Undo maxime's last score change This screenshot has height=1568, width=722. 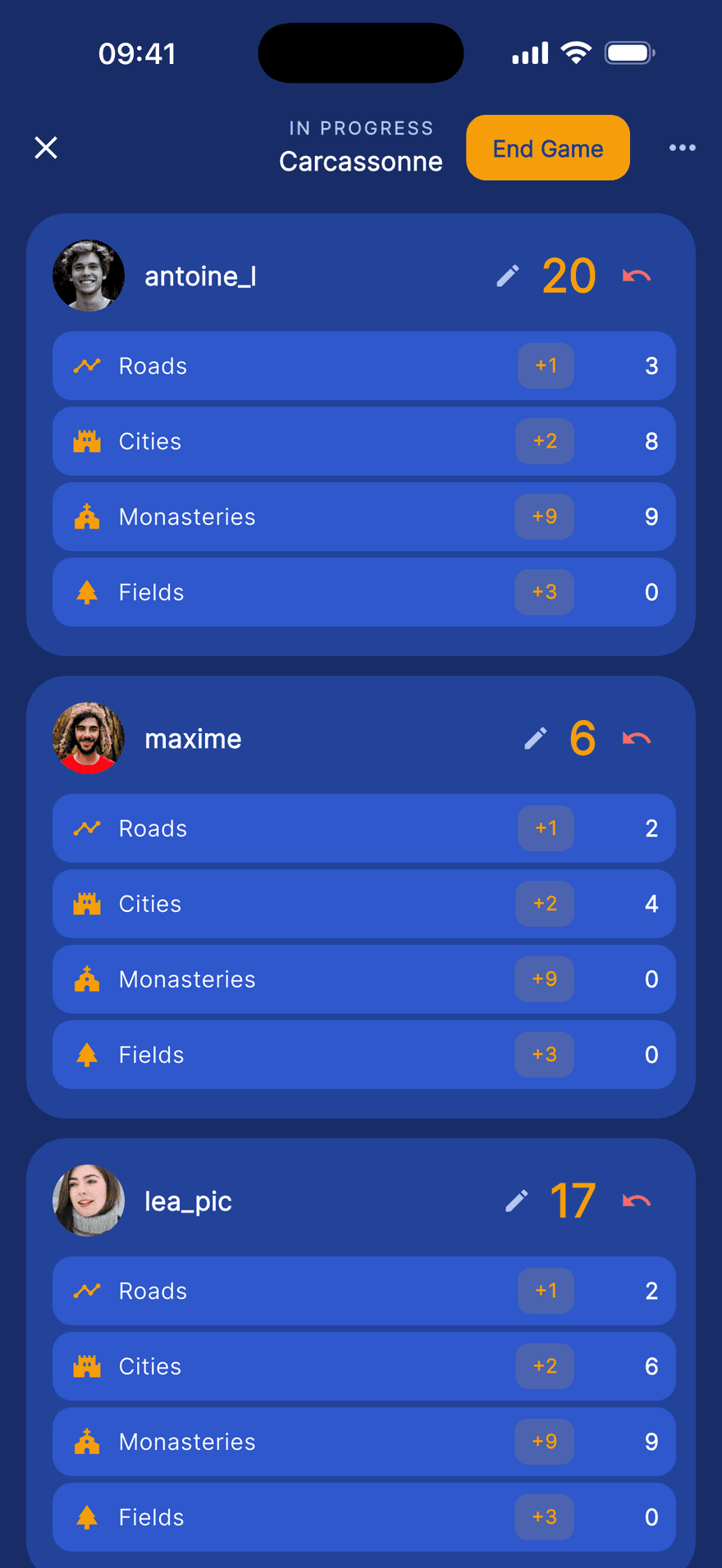637,739
